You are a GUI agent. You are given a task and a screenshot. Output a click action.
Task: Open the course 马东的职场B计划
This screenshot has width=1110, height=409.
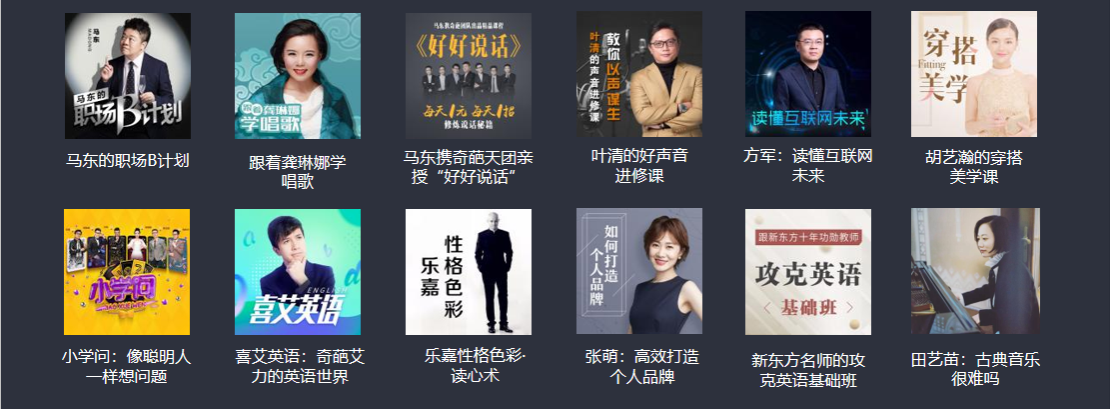tap(128, 76)
